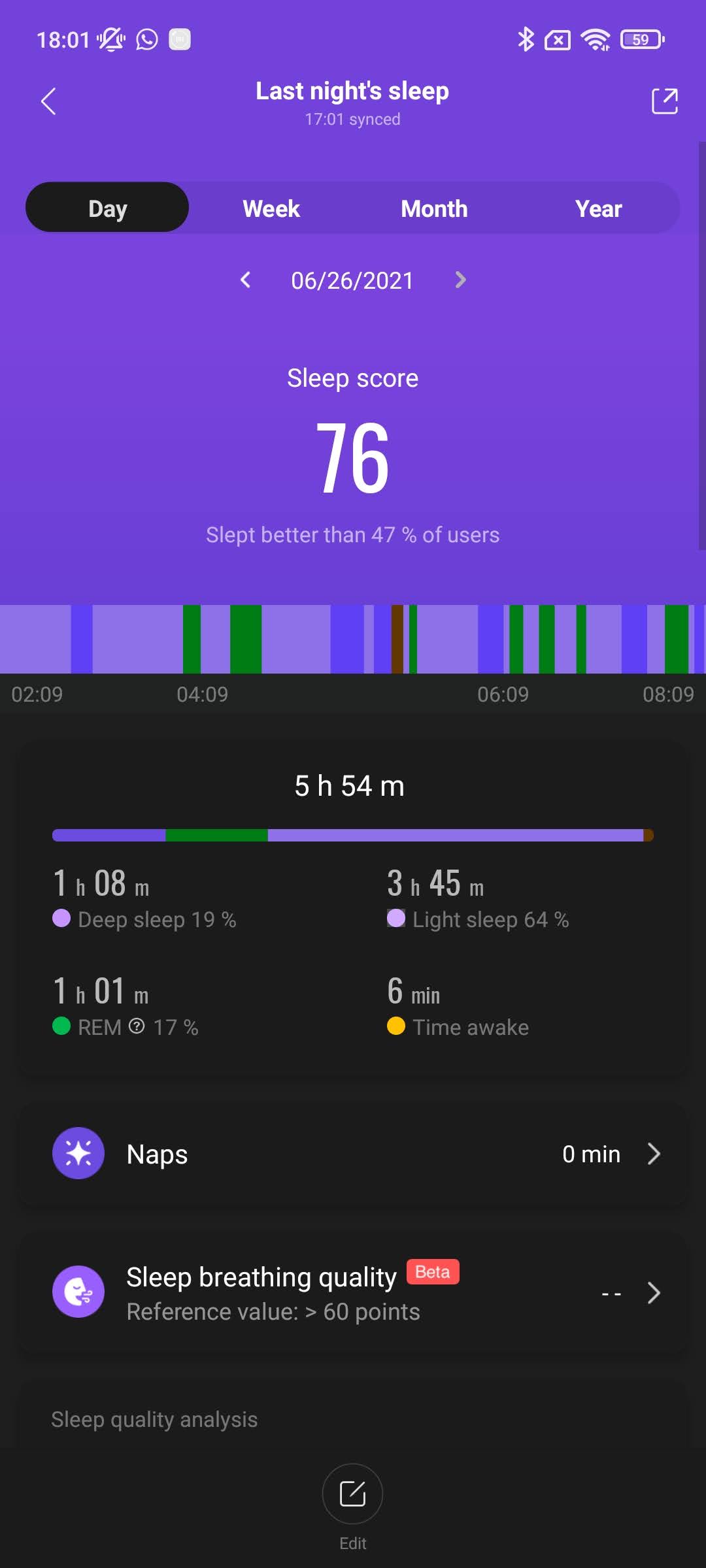Switch to the Week view
This screenshot has width=706, height=1568.
coord(271,208)
